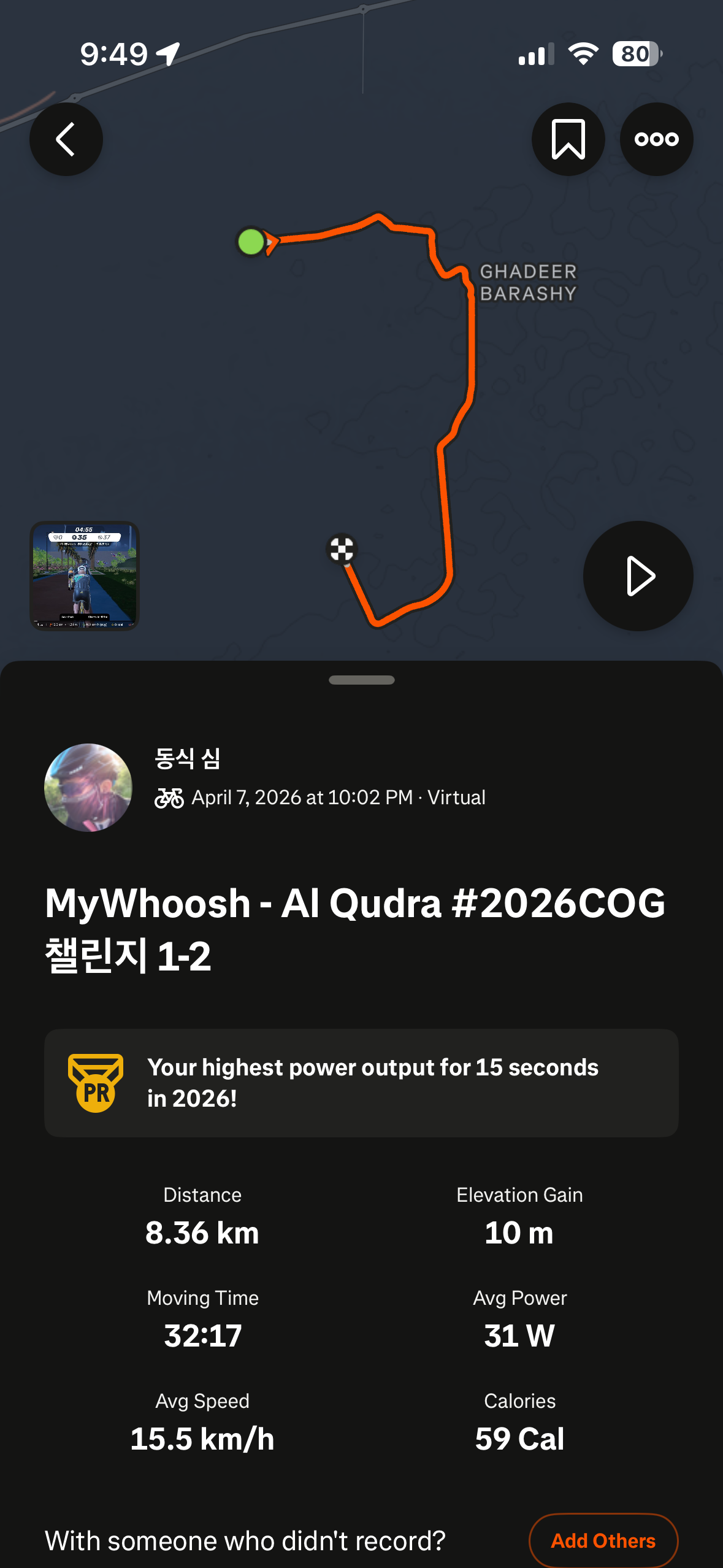Bookmark this activity
Viewport: 723px width, 1568px height.
tap(568, 139)
